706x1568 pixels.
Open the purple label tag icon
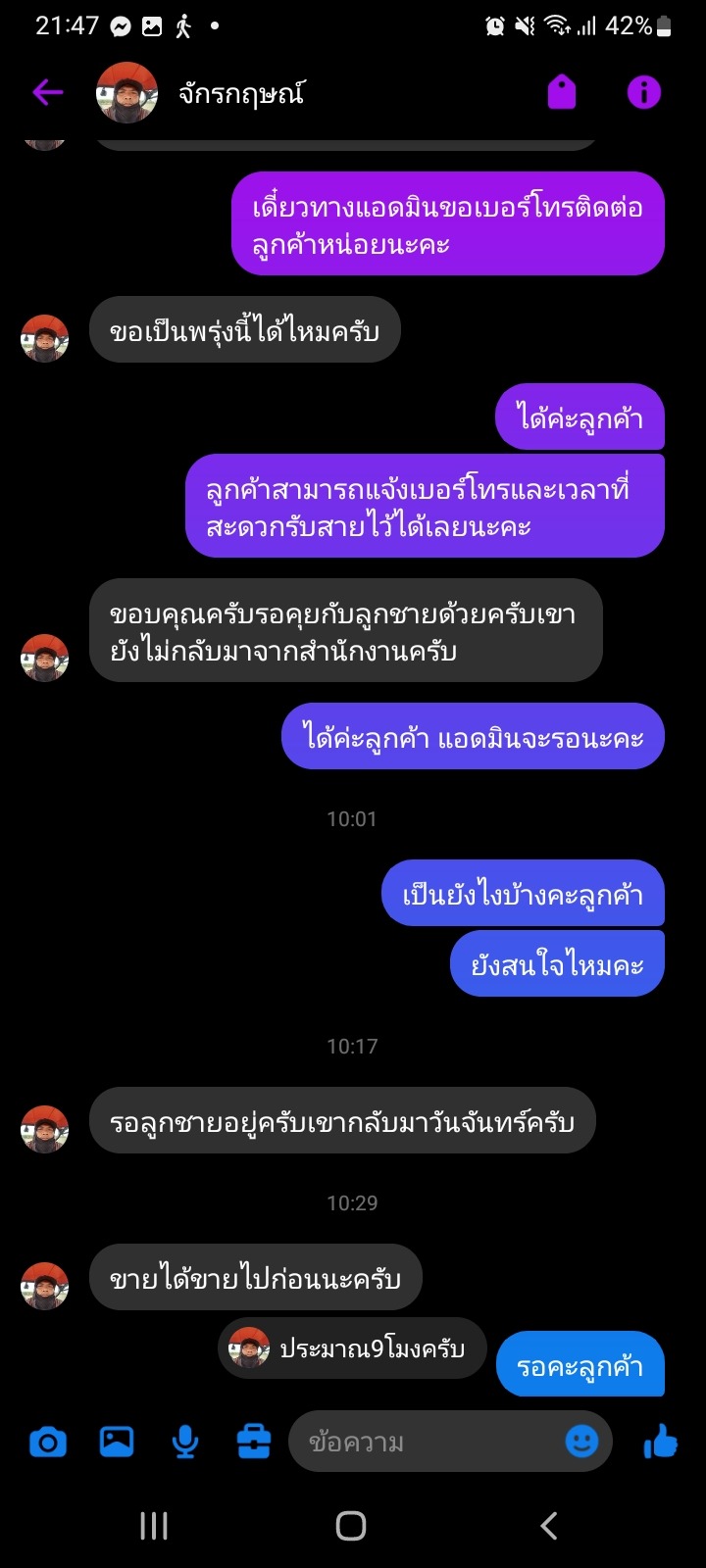(x=561, y=93)
